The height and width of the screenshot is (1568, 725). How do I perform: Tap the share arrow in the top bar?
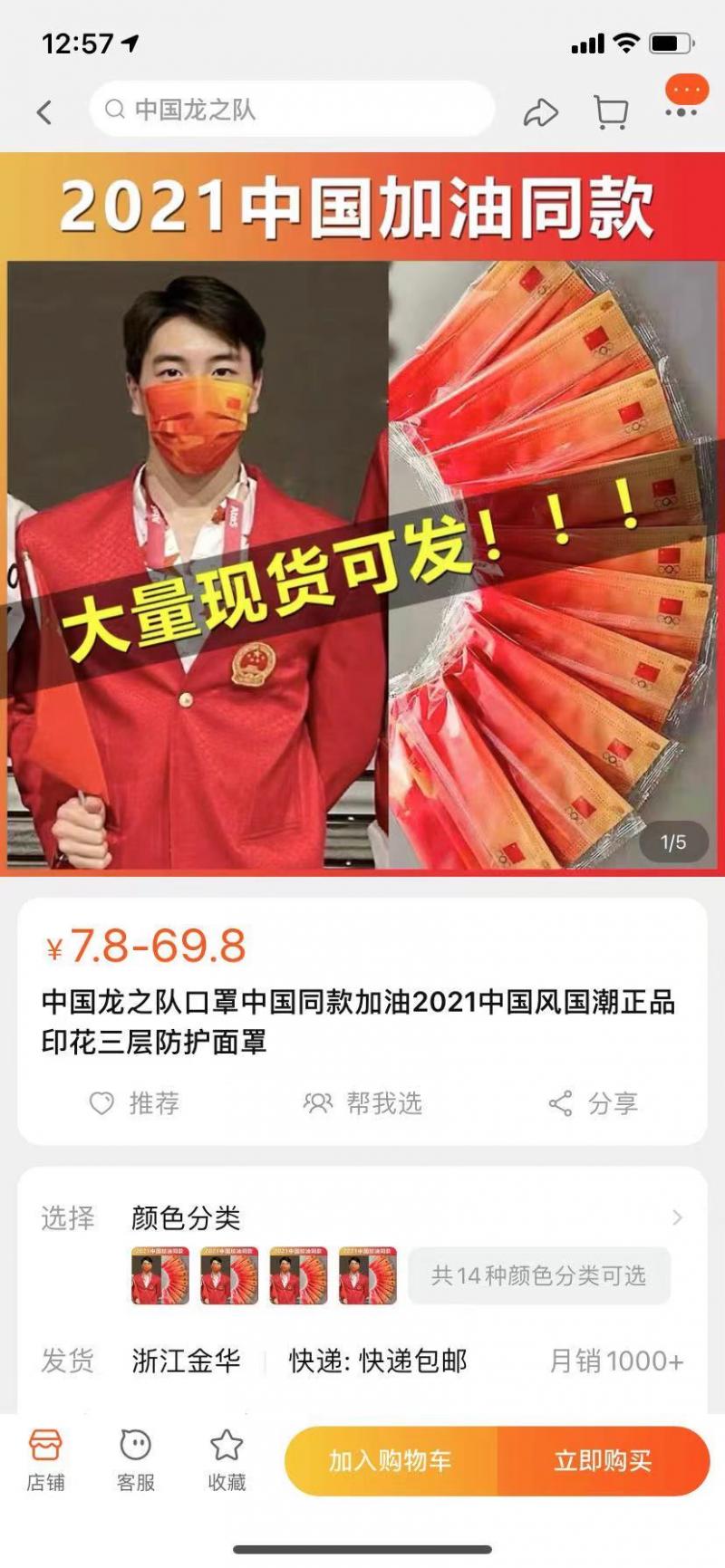pyautogui.click(x=540, y=112)
